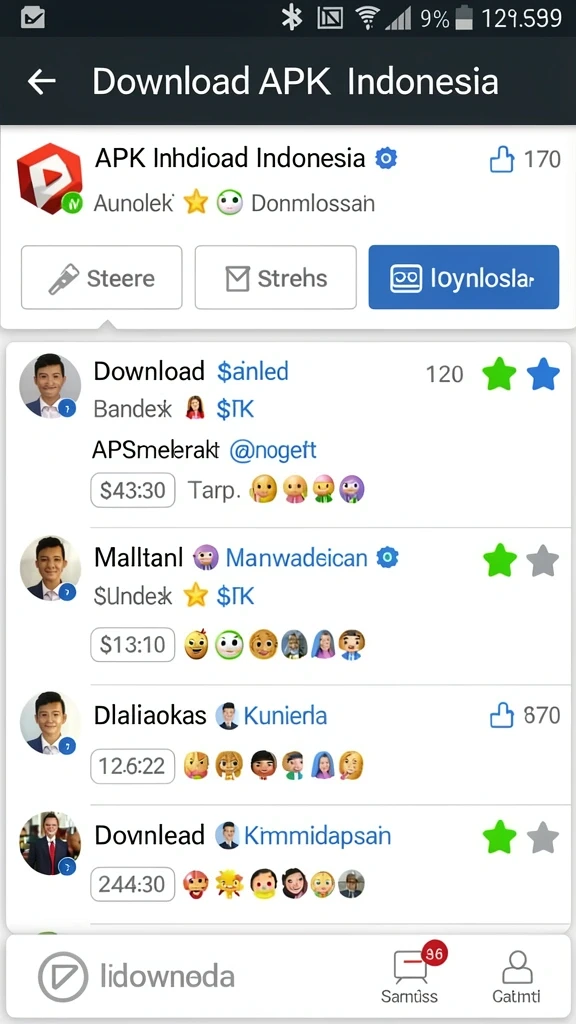
Task: Open the Samüss messages tab
Action: click(410, 976)
